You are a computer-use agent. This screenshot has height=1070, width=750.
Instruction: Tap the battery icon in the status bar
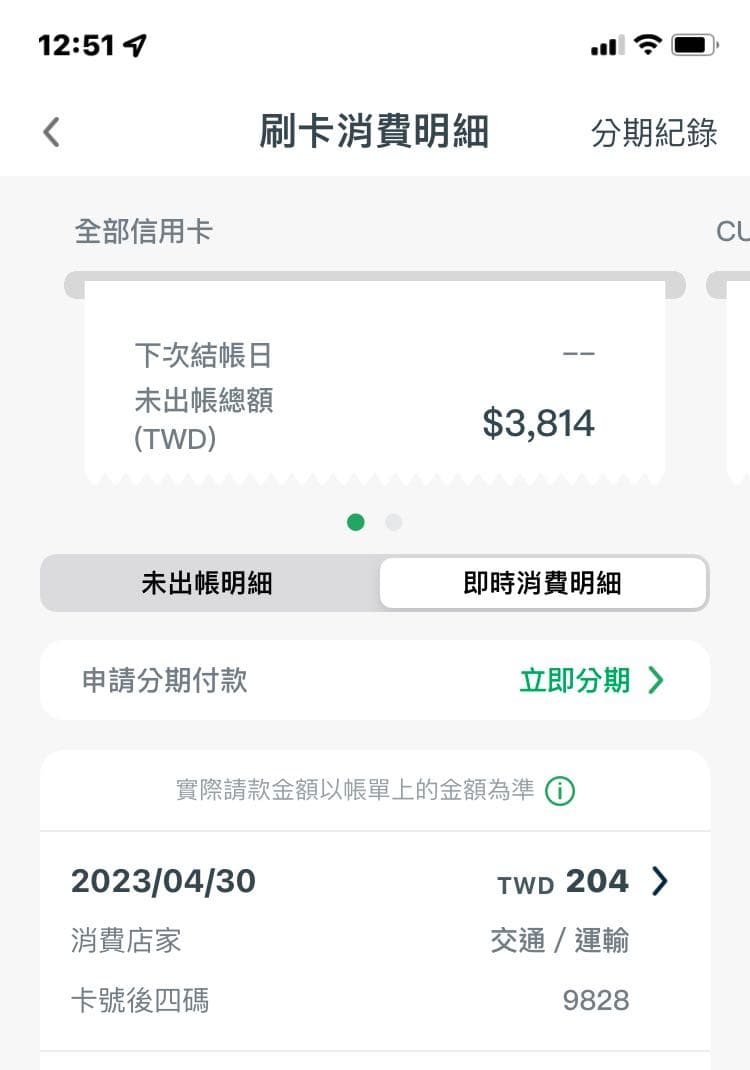click(692, 43)
